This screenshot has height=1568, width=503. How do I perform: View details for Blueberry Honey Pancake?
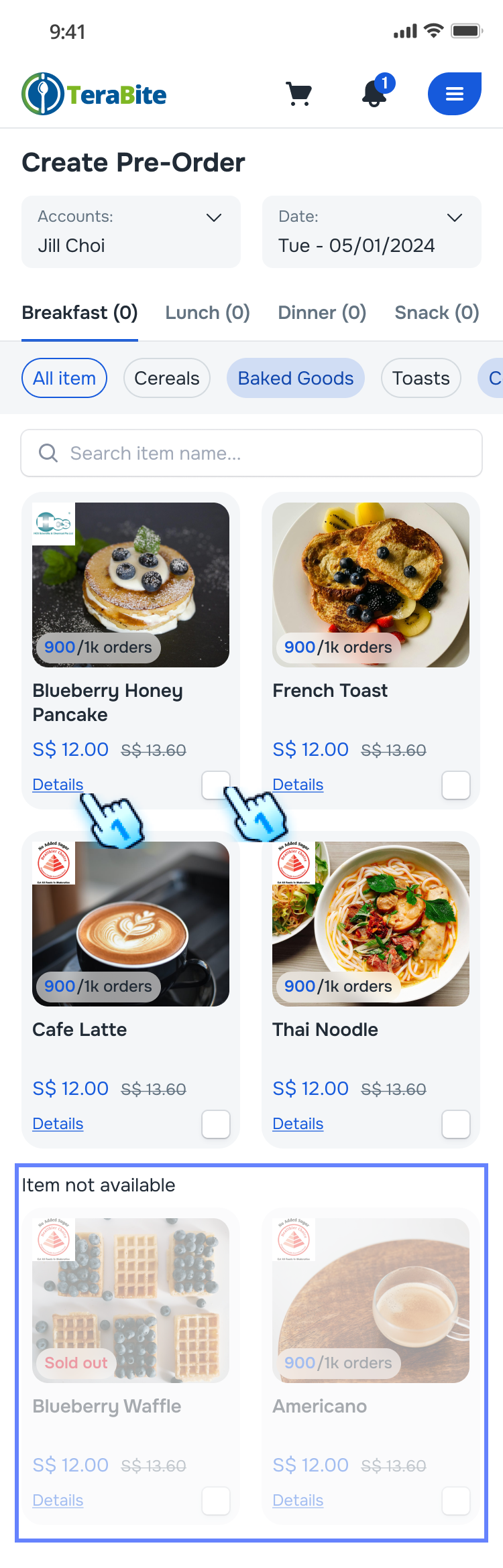coord(58,785)
